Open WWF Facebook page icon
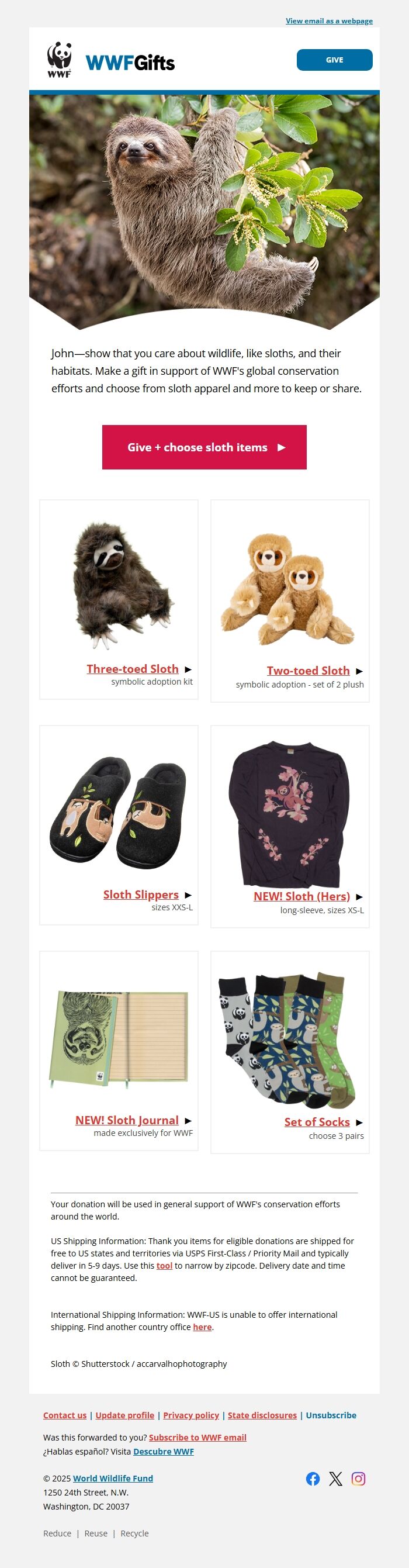409x1568 pixels. pyautogui.click(x=313, y=1479)
